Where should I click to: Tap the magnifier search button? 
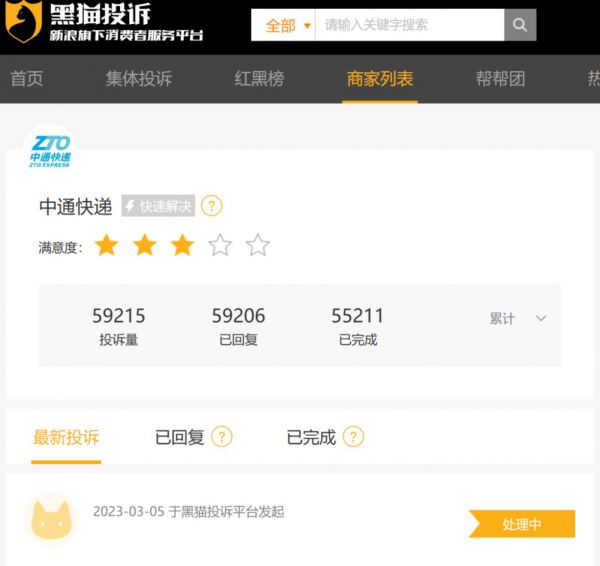520,25
